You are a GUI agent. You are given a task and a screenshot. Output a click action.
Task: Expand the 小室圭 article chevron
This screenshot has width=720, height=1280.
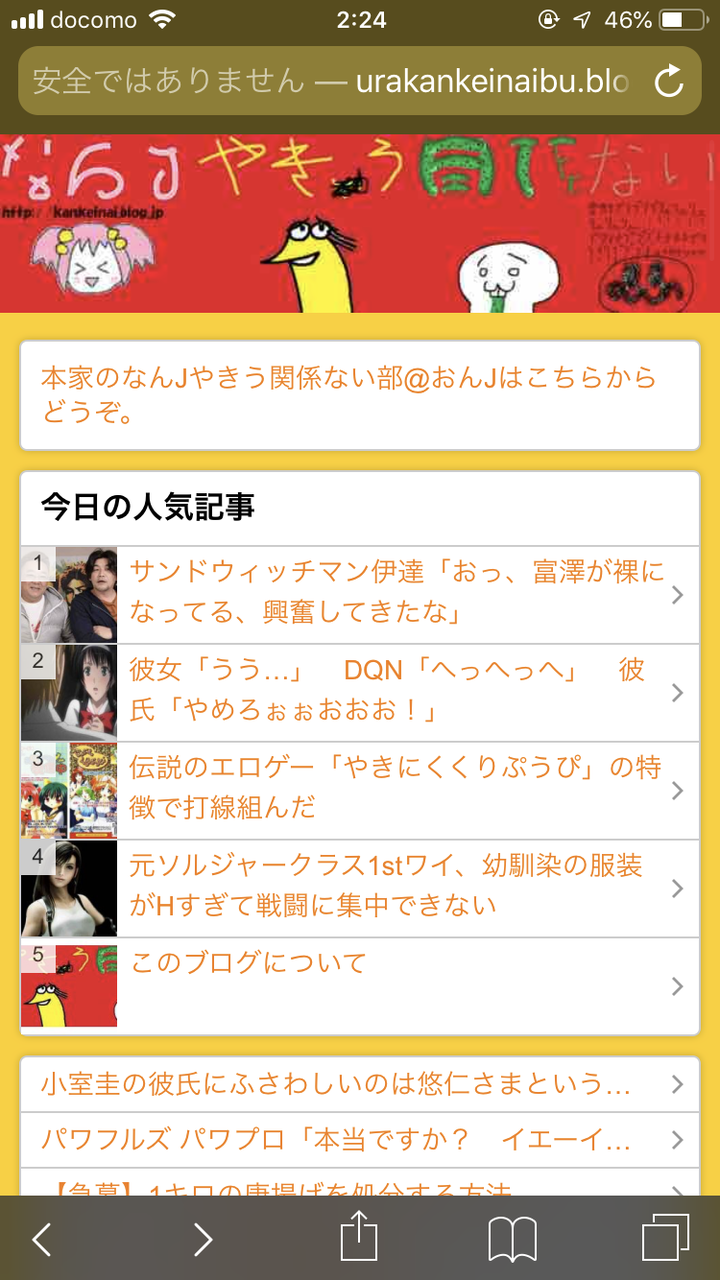click(x=676, y=1085)
